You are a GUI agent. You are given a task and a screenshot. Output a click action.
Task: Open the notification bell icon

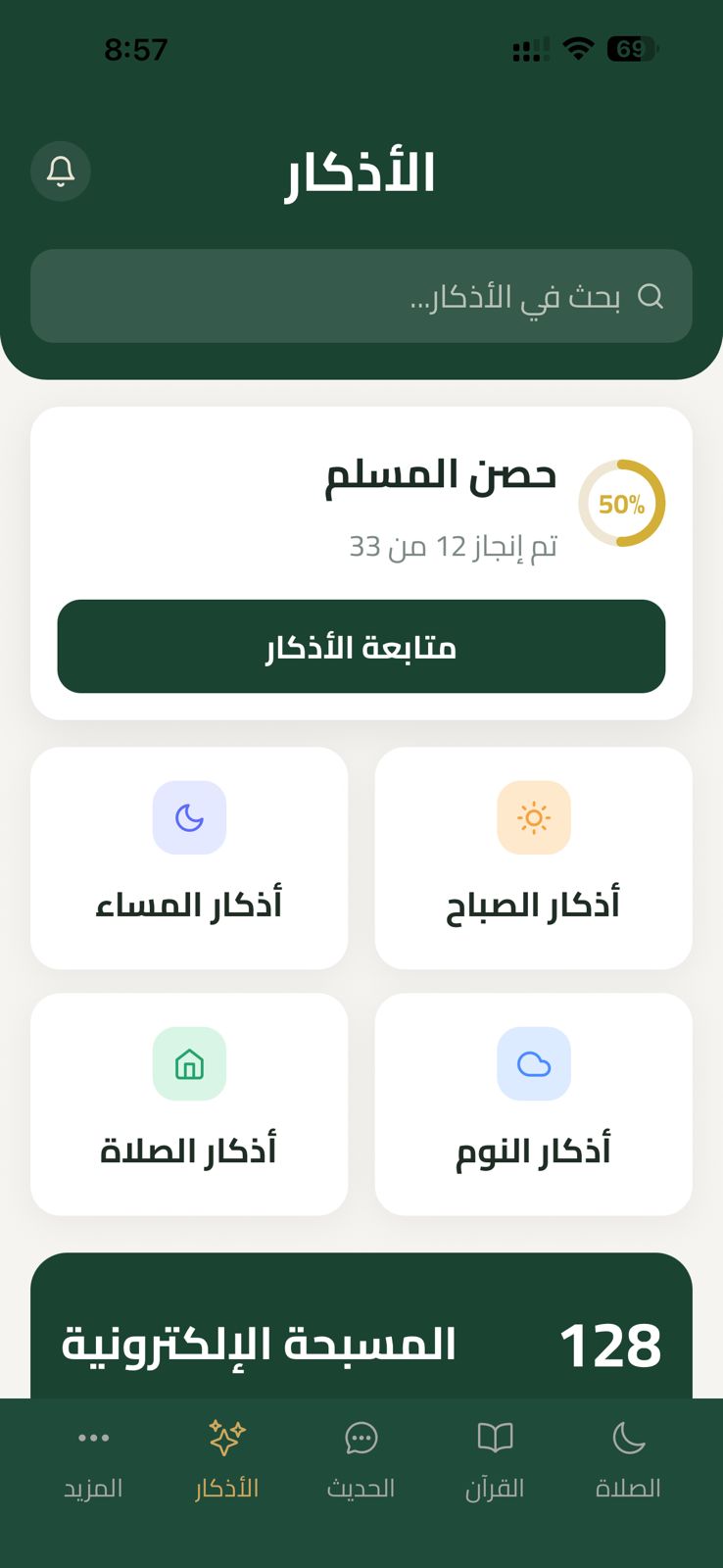pyautogui.click(x=60, y=171)
